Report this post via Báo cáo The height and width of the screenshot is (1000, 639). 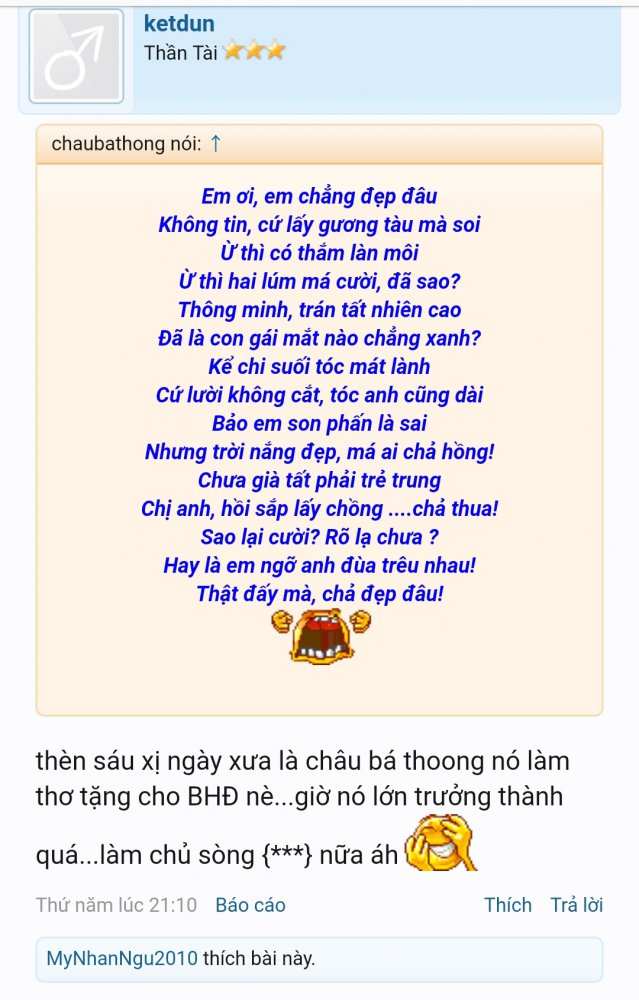click(250, 905)
